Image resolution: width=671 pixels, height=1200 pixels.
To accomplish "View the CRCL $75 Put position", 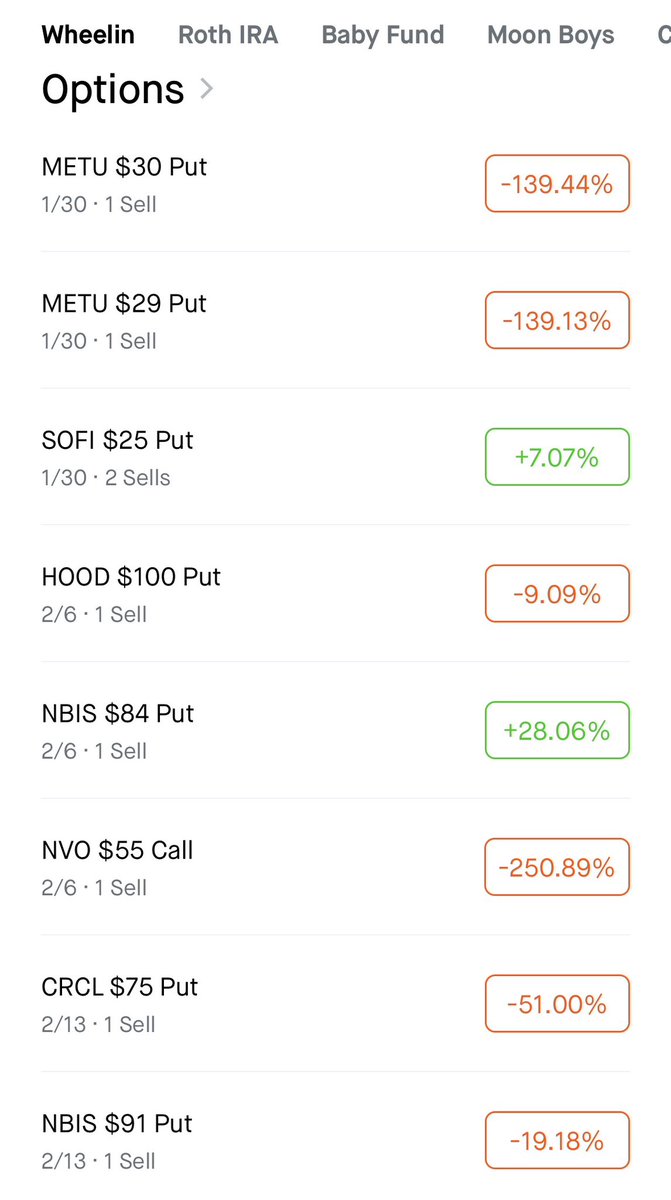I will tap(120, 988).
